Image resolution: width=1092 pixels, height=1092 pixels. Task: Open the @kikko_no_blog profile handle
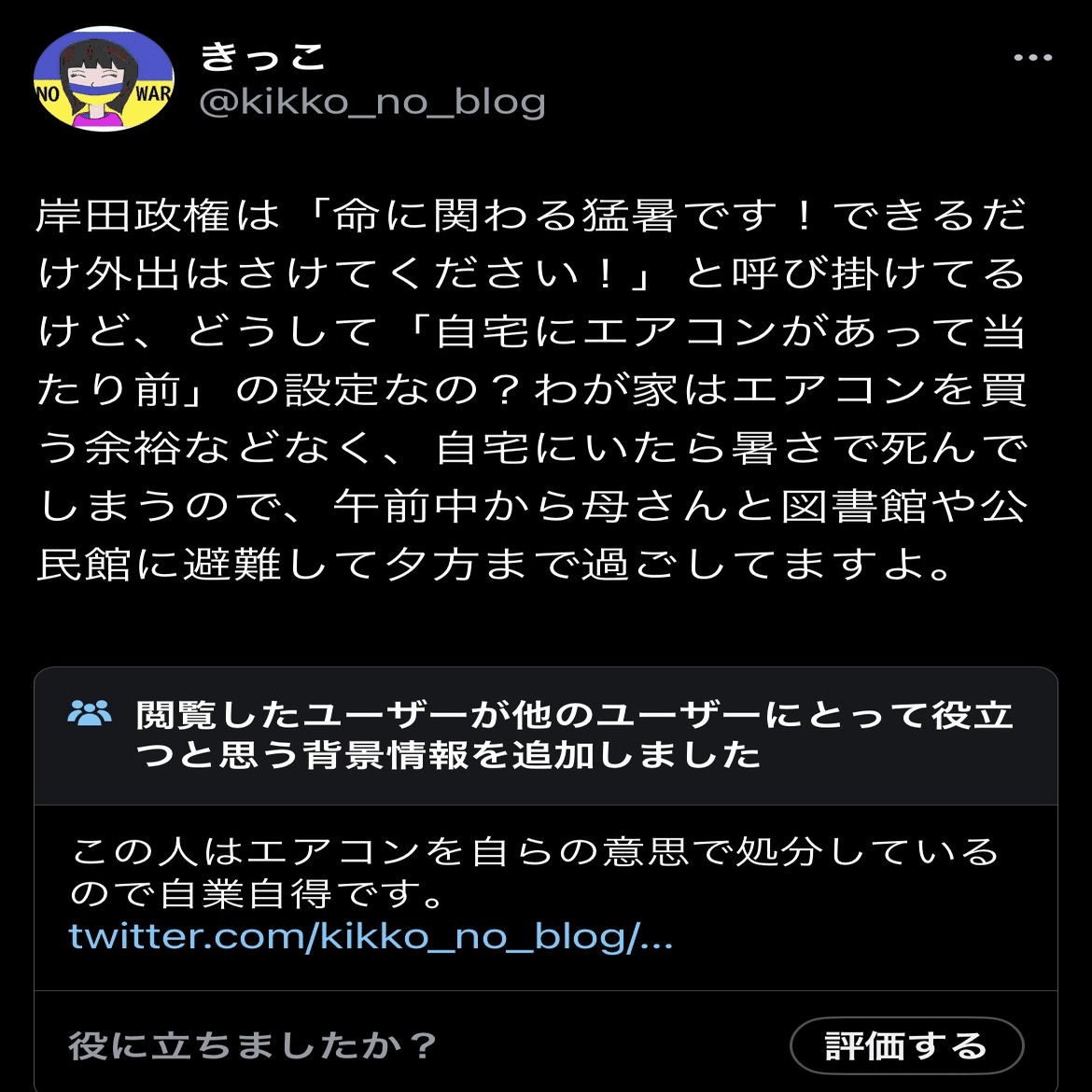pos(372,102)
